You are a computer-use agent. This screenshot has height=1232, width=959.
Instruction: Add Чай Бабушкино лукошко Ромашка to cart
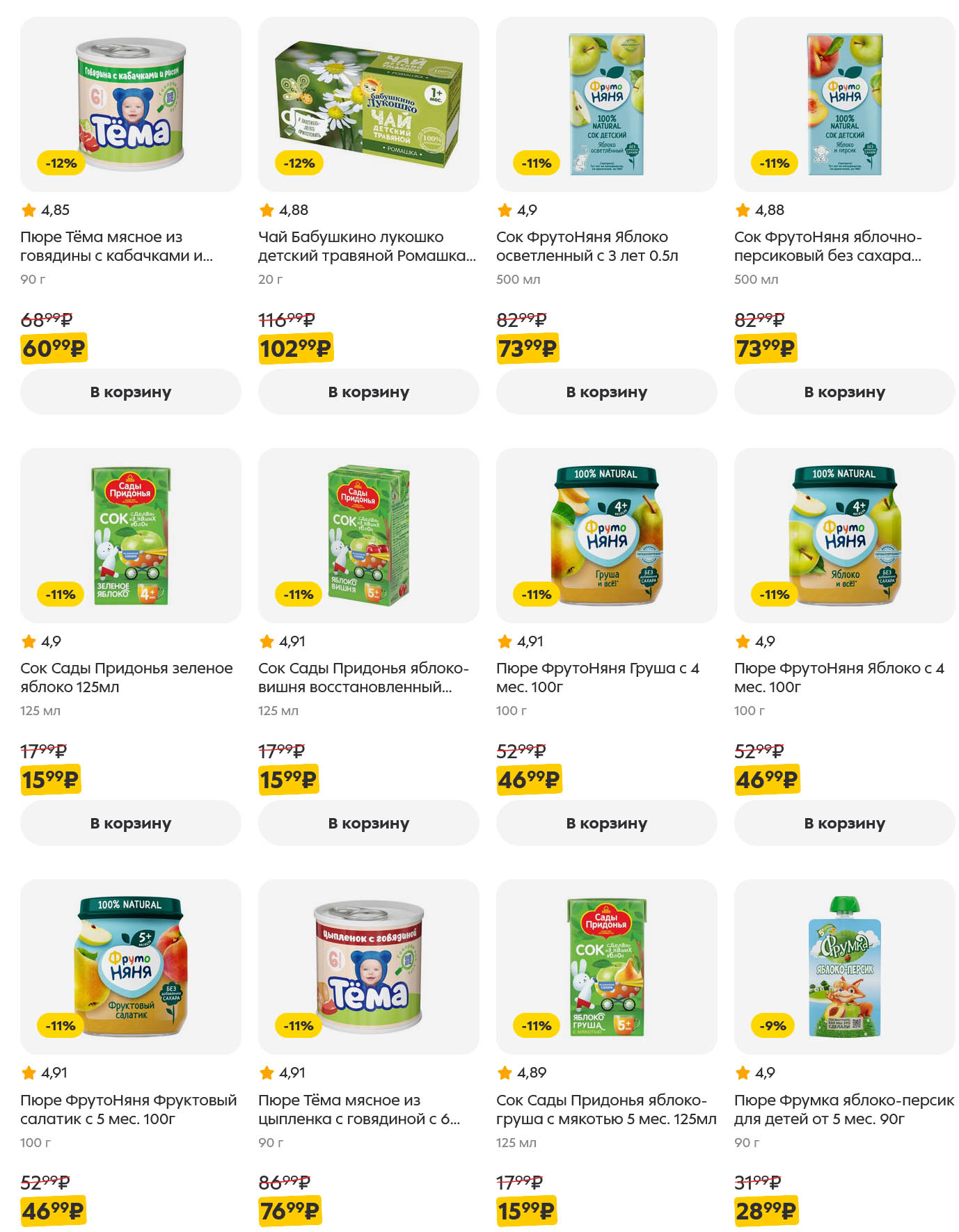point(368,392)
